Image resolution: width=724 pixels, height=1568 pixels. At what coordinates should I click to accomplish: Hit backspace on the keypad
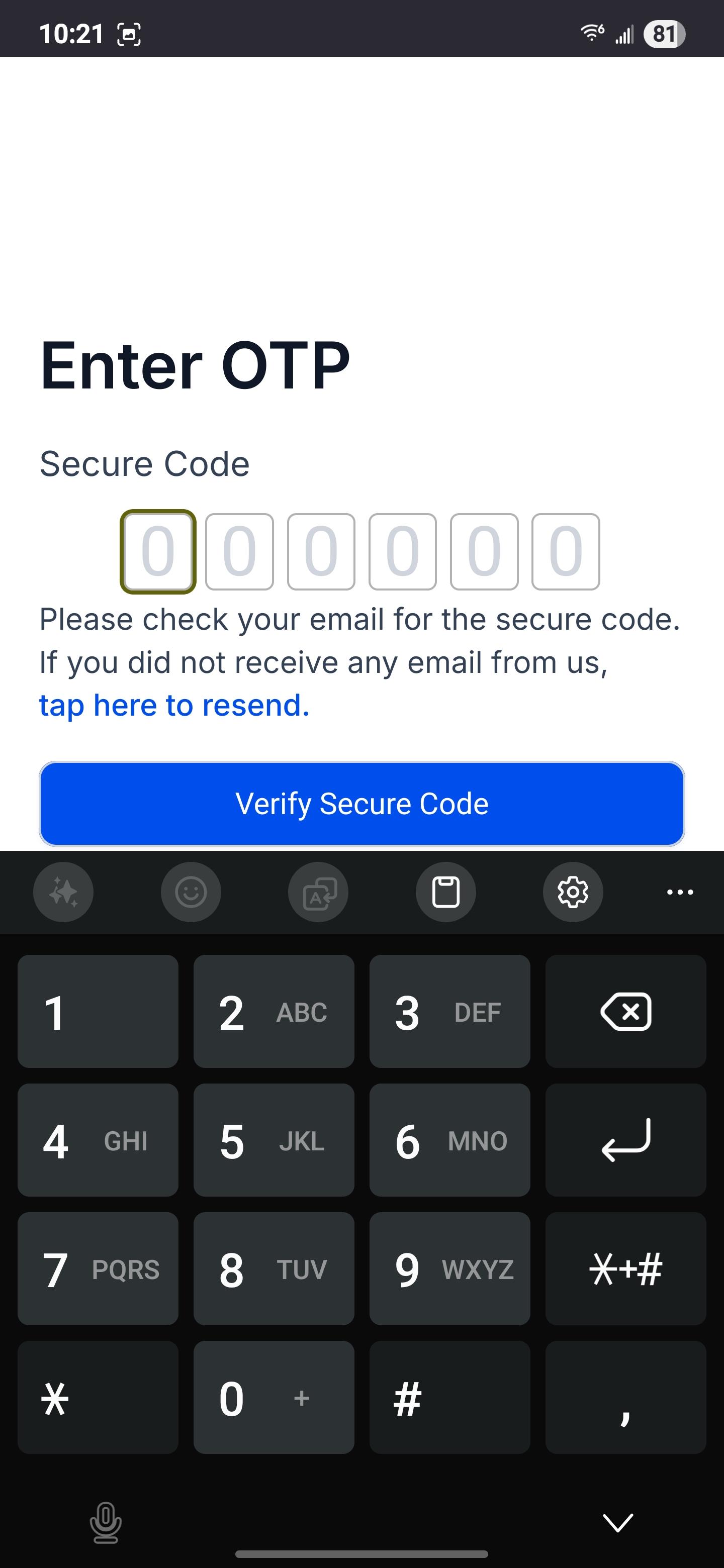(625, 1011)
